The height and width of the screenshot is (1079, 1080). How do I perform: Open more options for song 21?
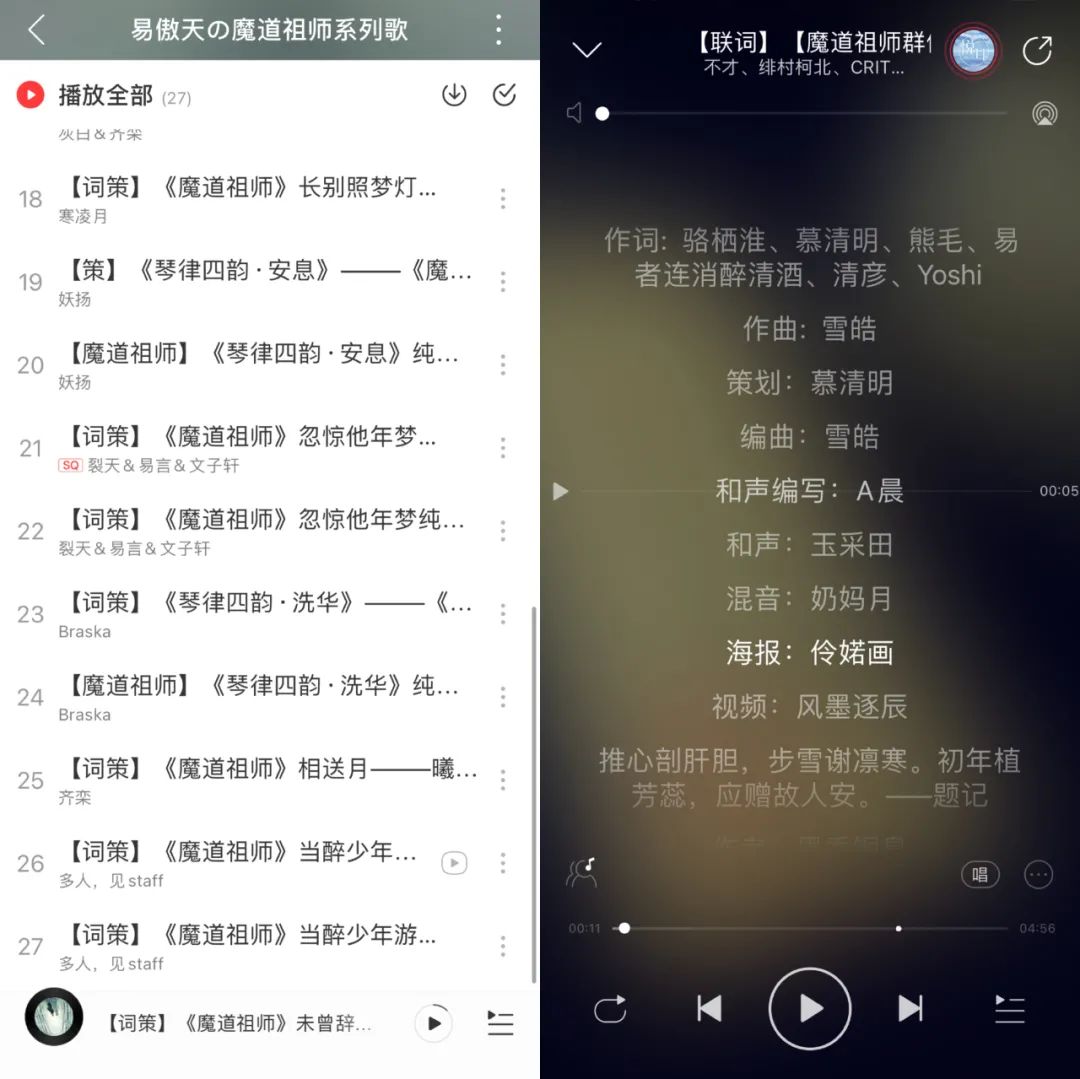503,448
